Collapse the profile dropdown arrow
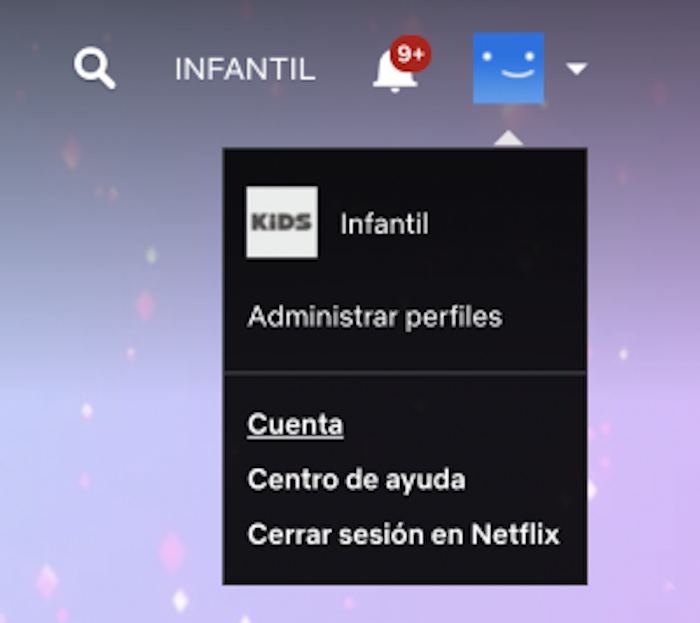 pos(576,69)
